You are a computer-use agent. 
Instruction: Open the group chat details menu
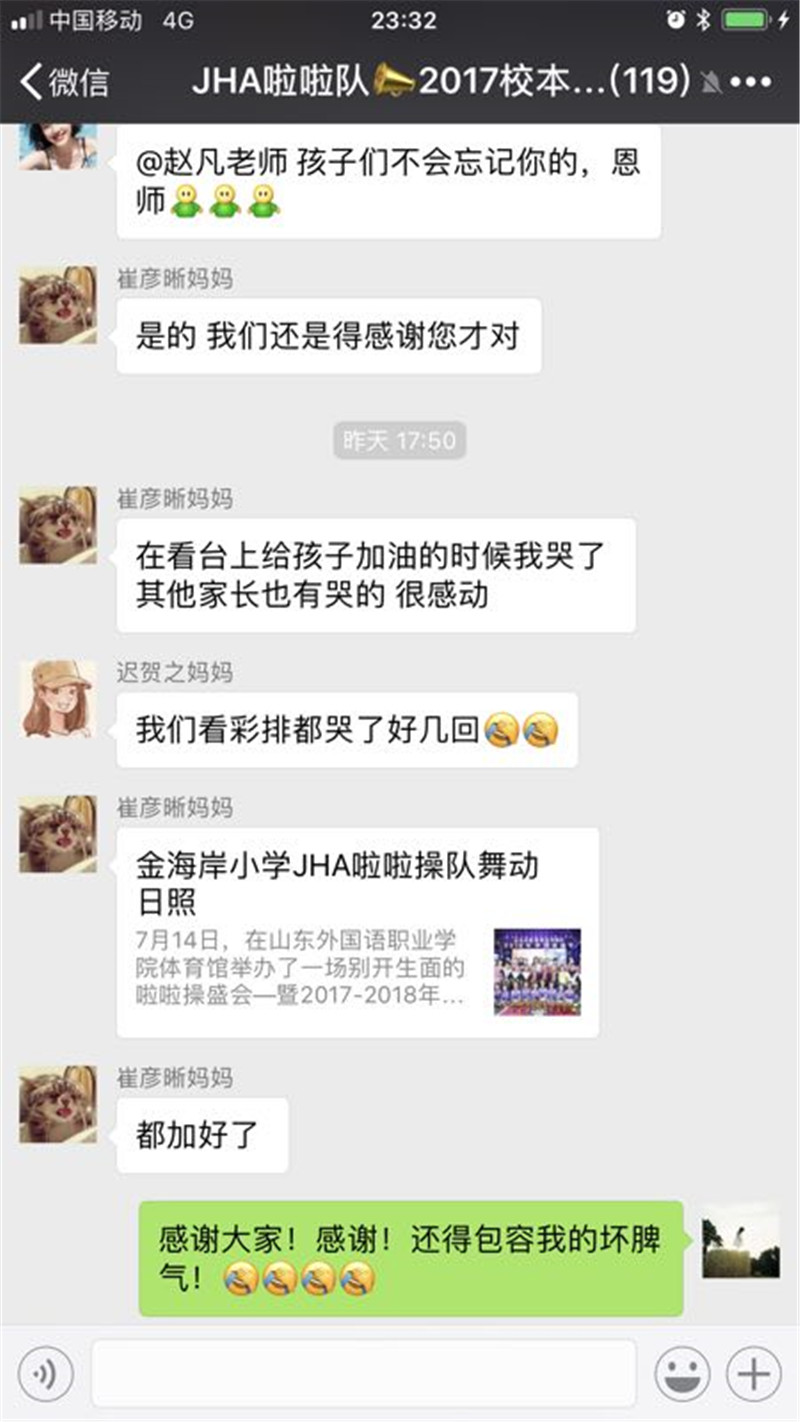coord(751,82)
